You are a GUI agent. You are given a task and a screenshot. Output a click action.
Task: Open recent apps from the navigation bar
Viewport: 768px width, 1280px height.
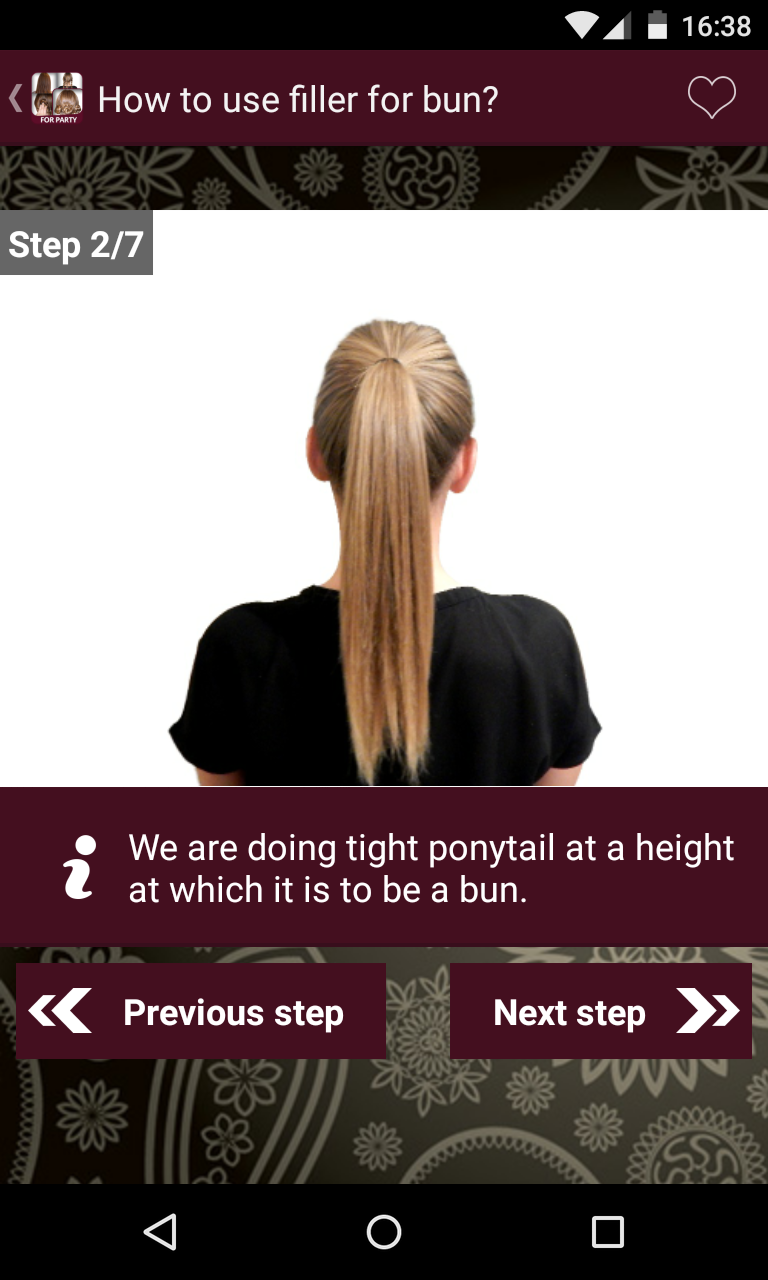[607, 1231]
